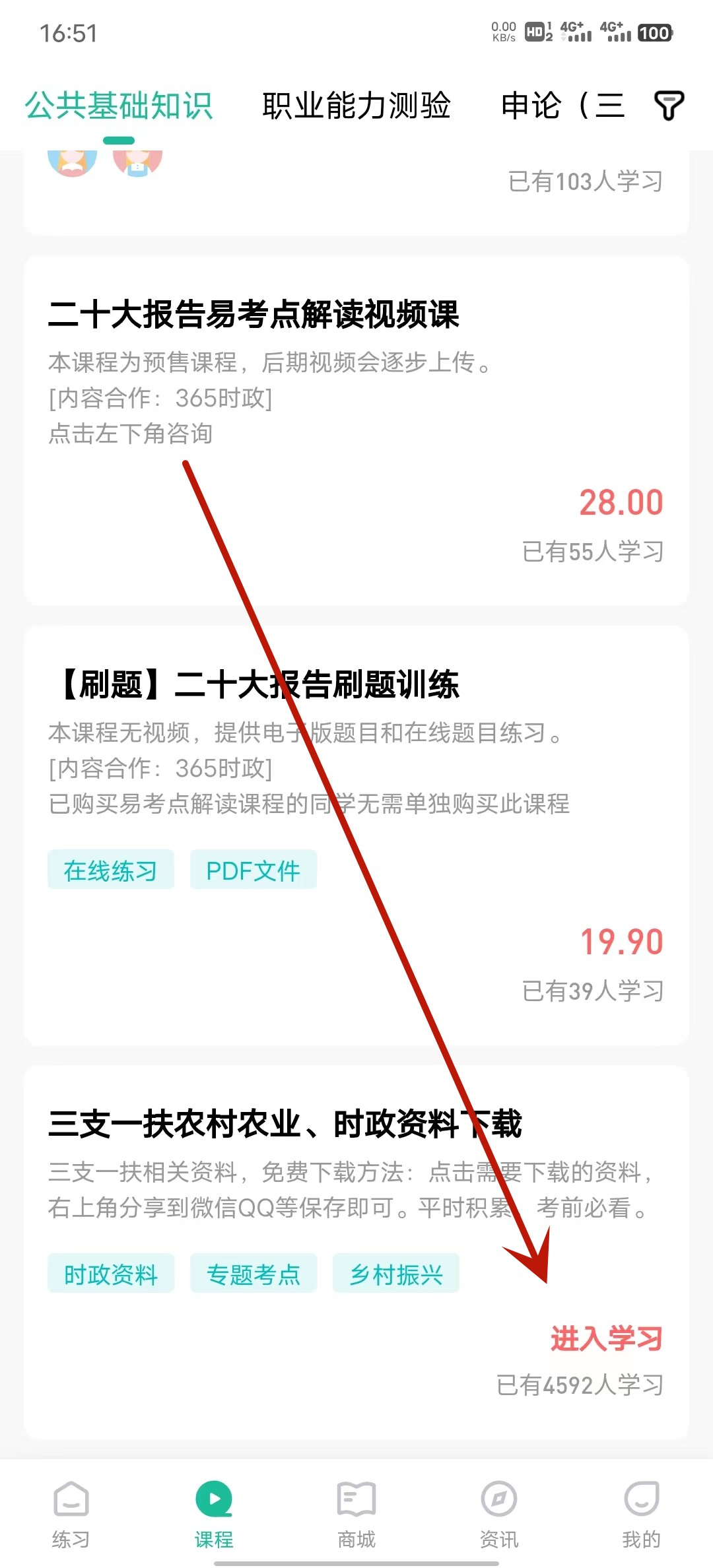Image resolution: width=713 pixels, height=1568 pixels.
Task: Toggle the 时政资料 tag
Action: click(110, 1273)
